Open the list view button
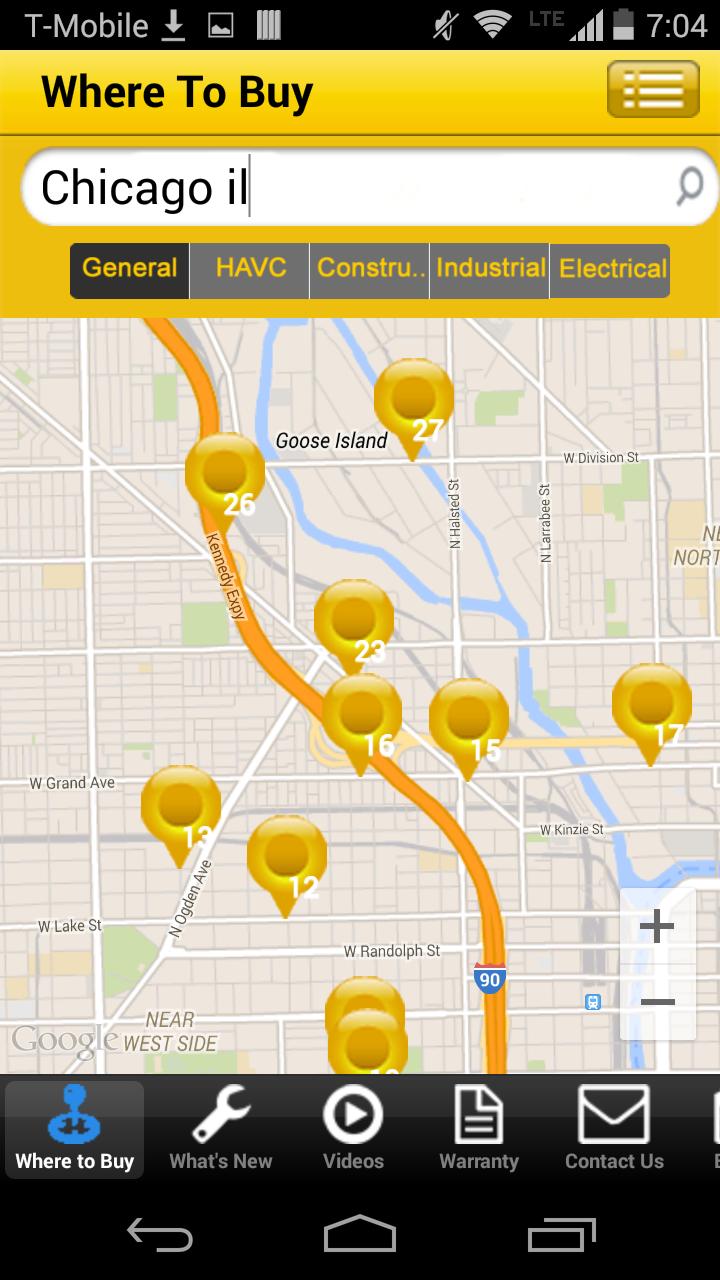 [653, 90]
